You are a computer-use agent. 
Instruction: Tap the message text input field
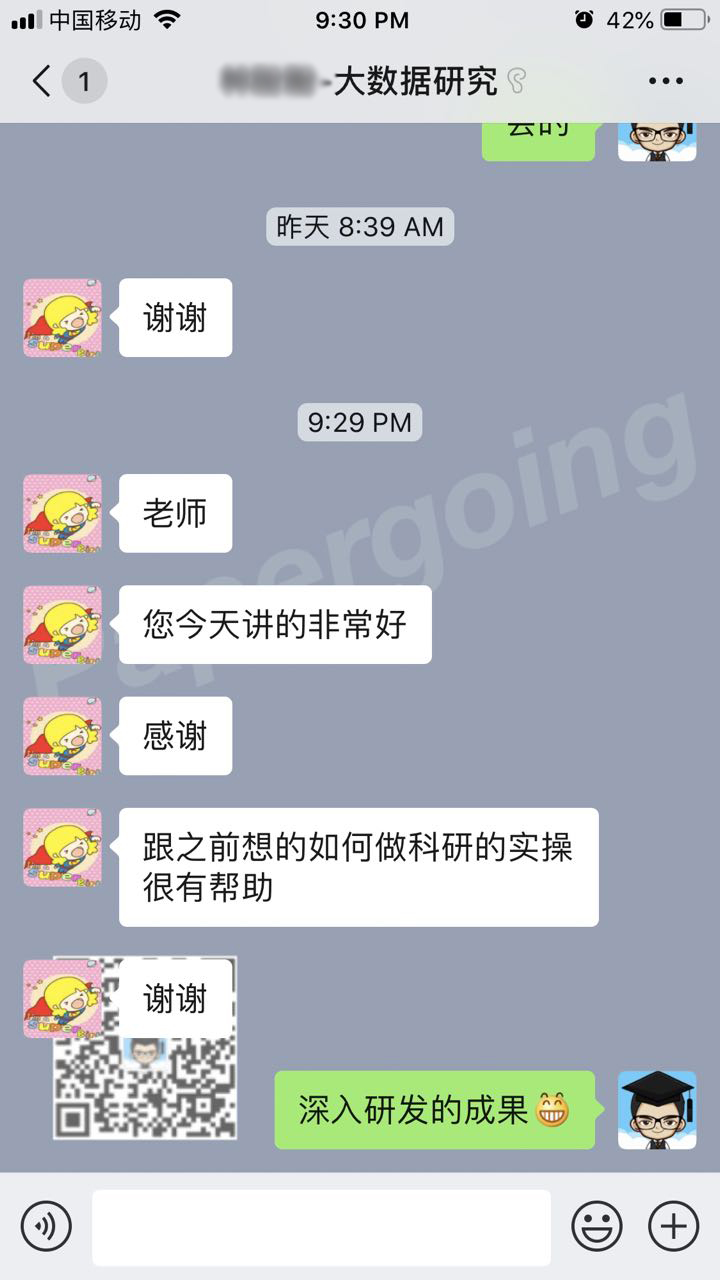coord(321,1227)
